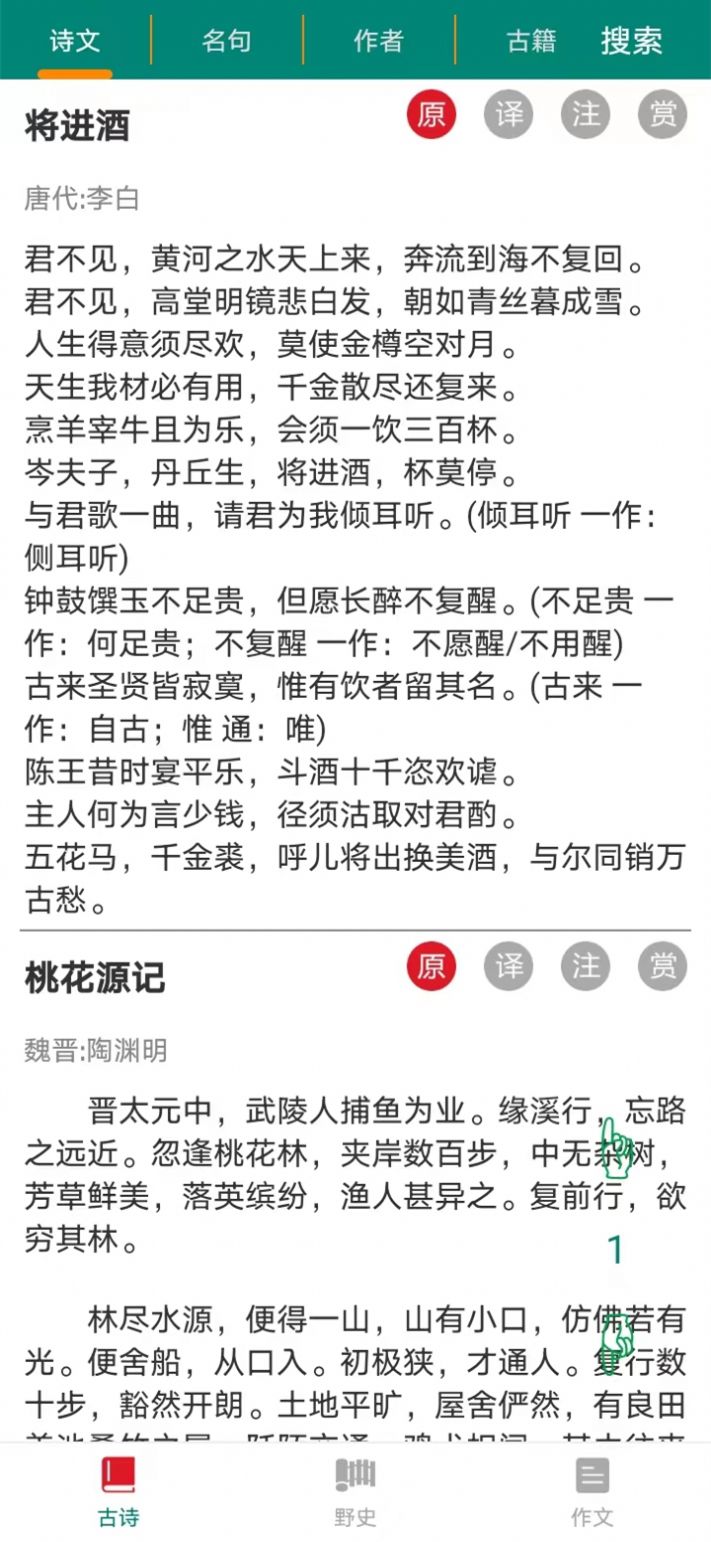Go to the 野史 bottom tab

pyautogui.click(x=355, y=1491)
